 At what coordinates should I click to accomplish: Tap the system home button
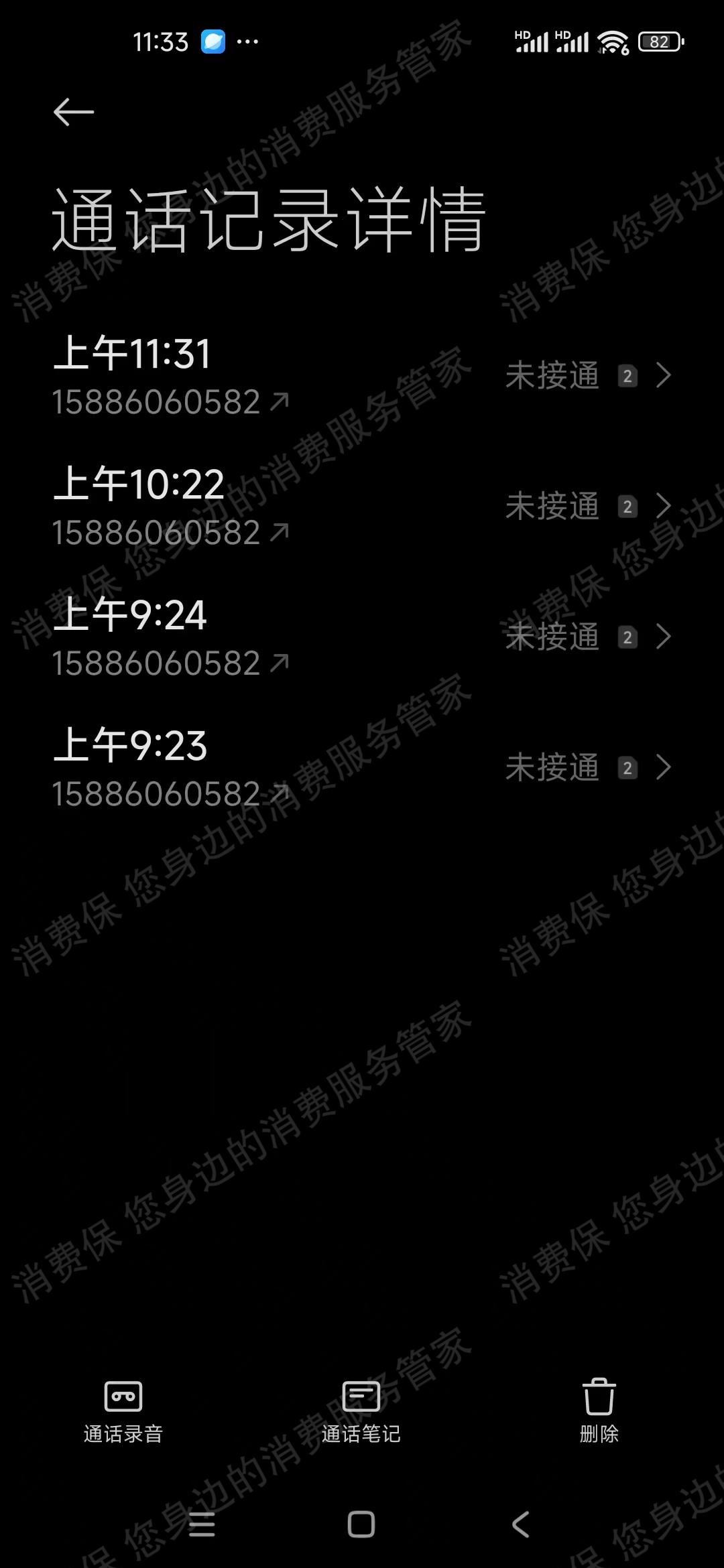(x=361, y=1524)
